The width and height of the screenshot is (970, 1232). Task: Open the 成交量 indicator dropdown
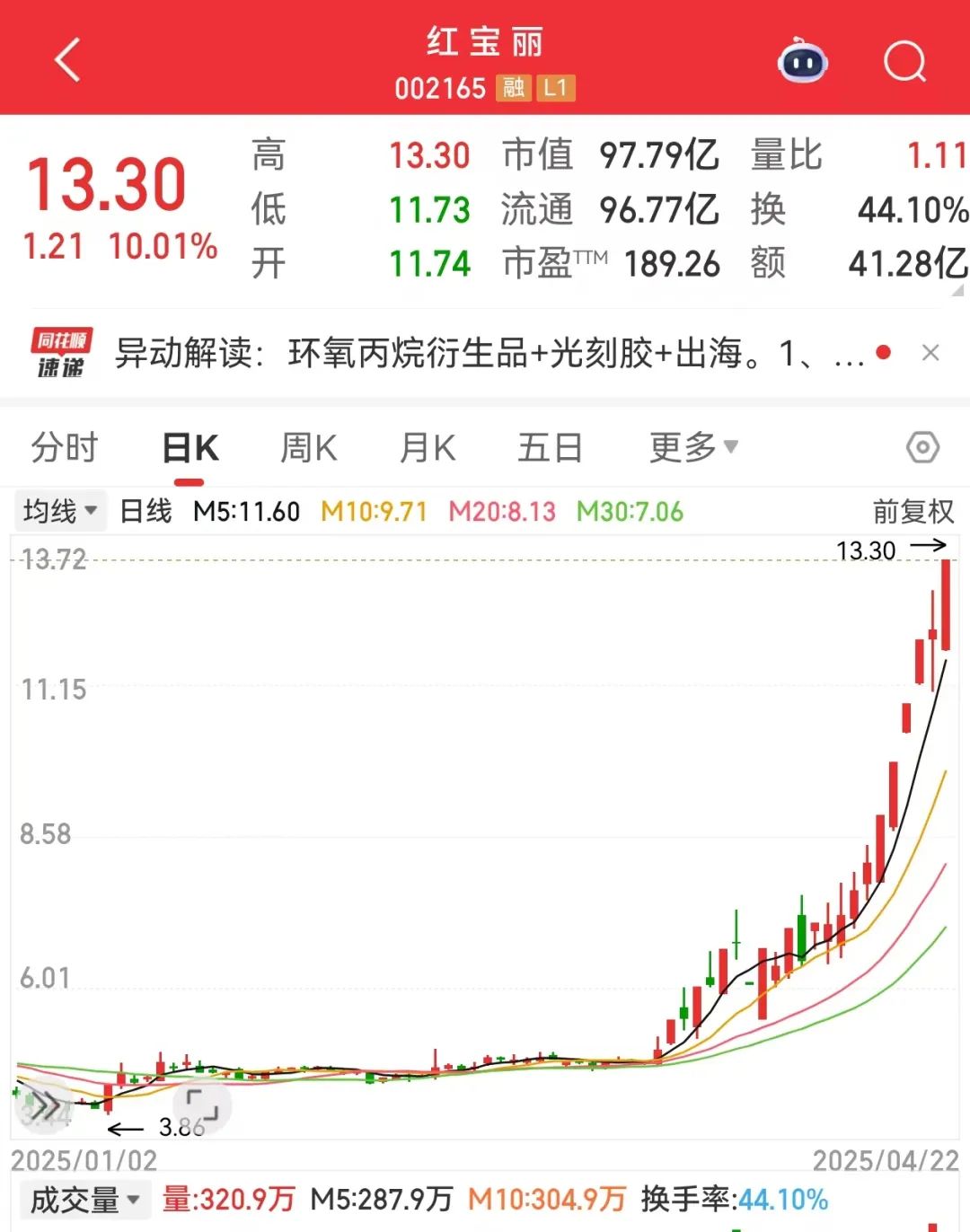coord(84,1200)
